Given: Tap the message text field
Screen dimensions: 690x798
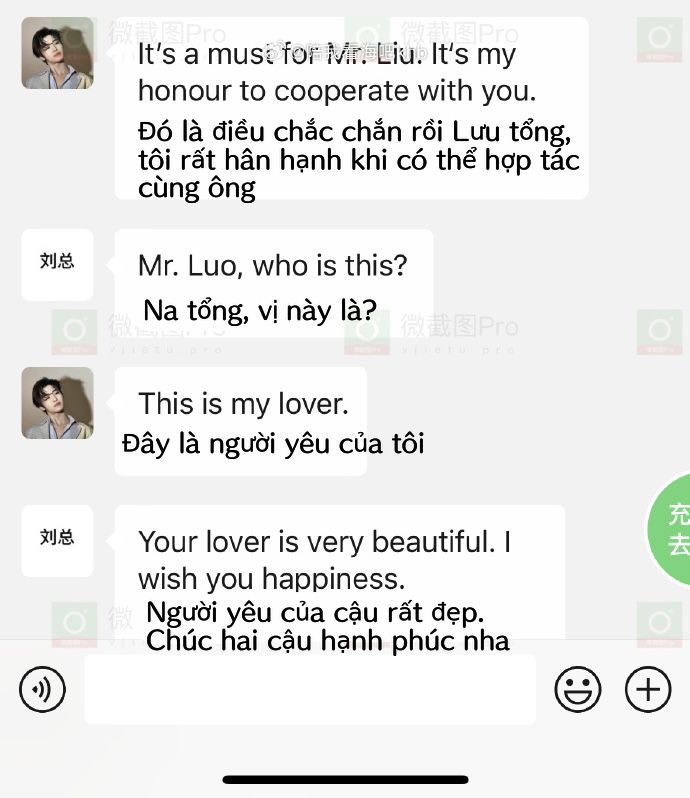Looking at the screenshot, I should click(309, 690).
